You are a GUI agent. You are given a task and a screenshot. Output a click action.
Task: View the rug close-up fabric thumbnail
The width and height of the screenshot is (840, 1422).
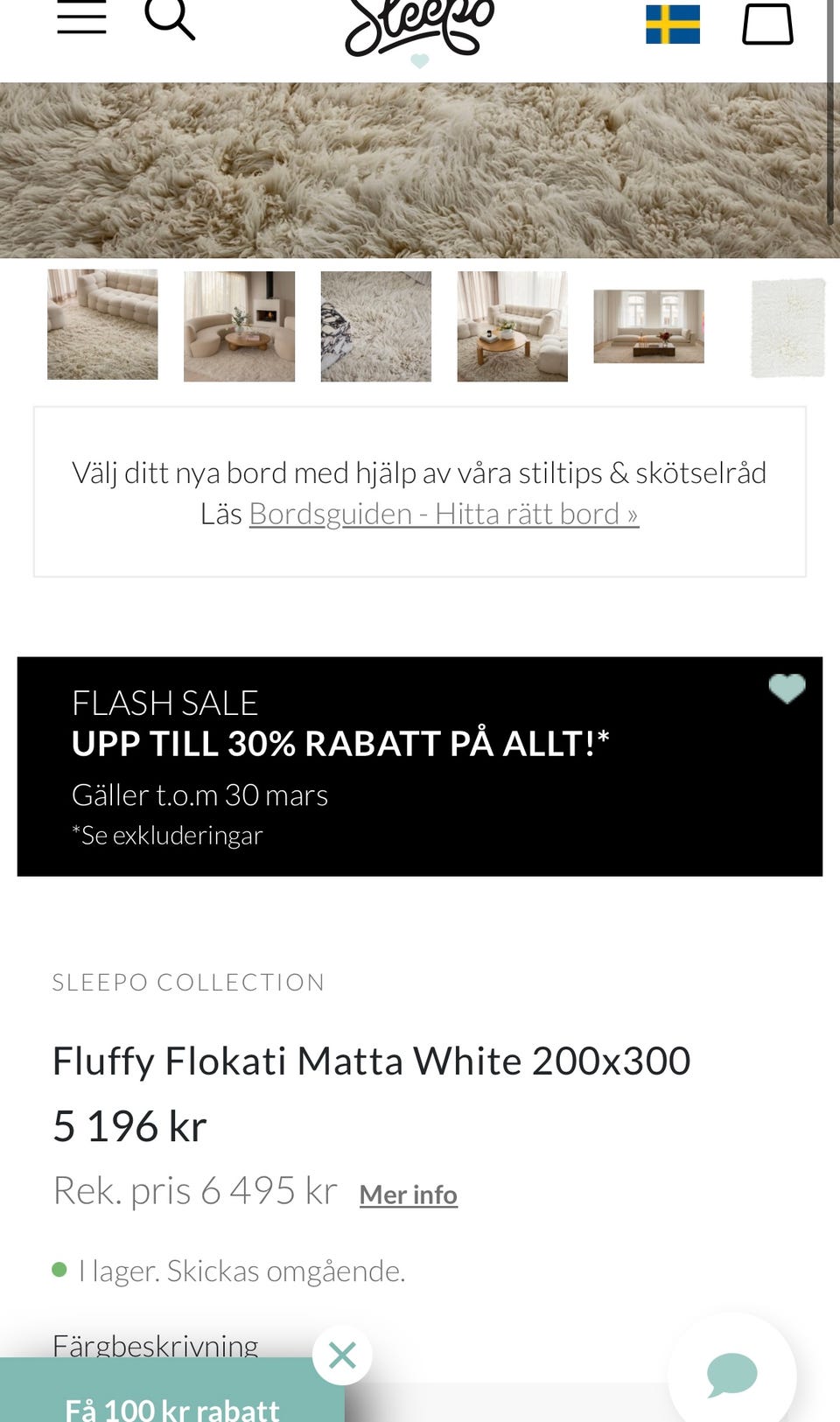(x=375, y=325)
